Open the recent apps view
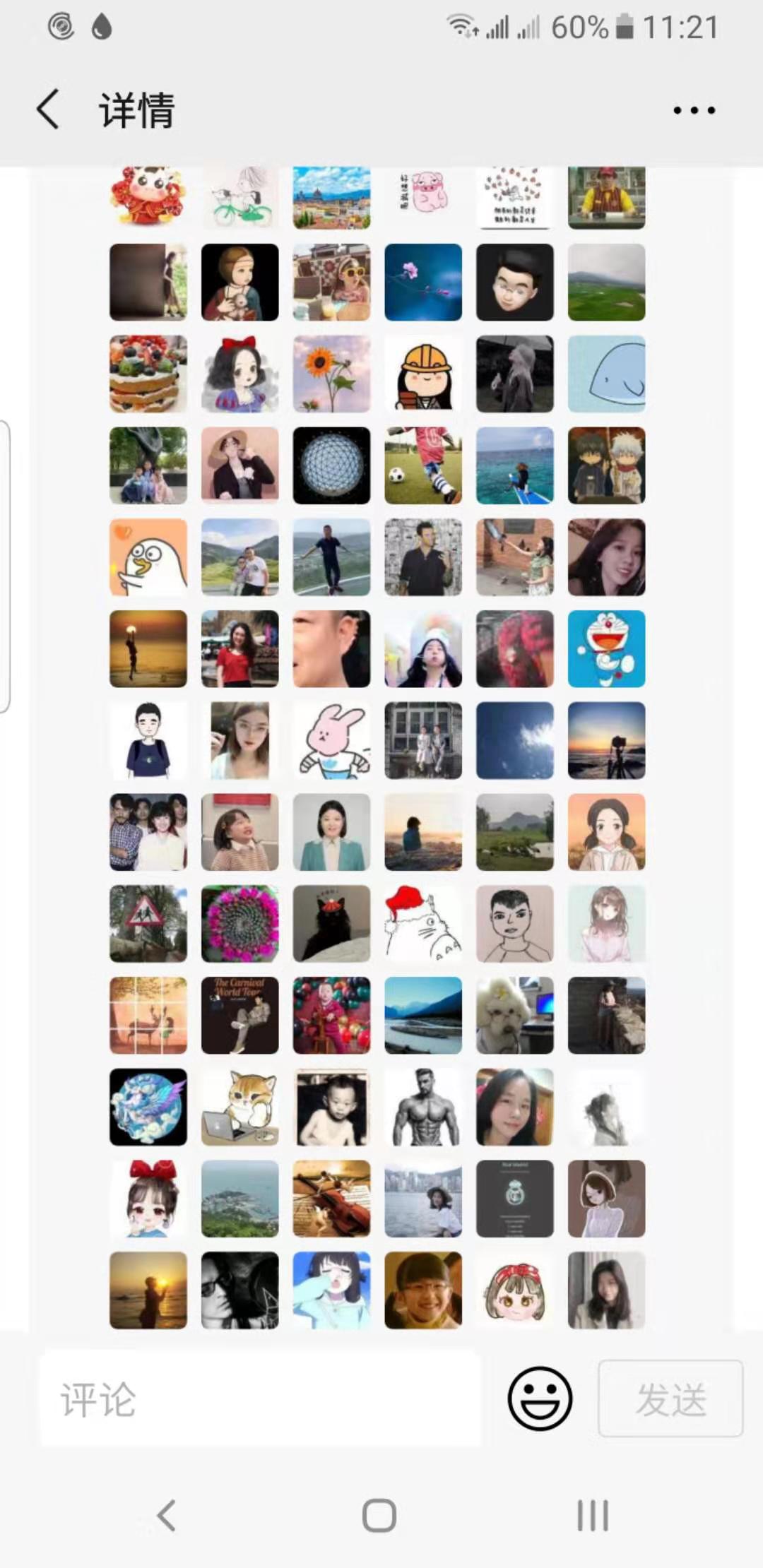763x1568 pixels. tap(592, 1516)
